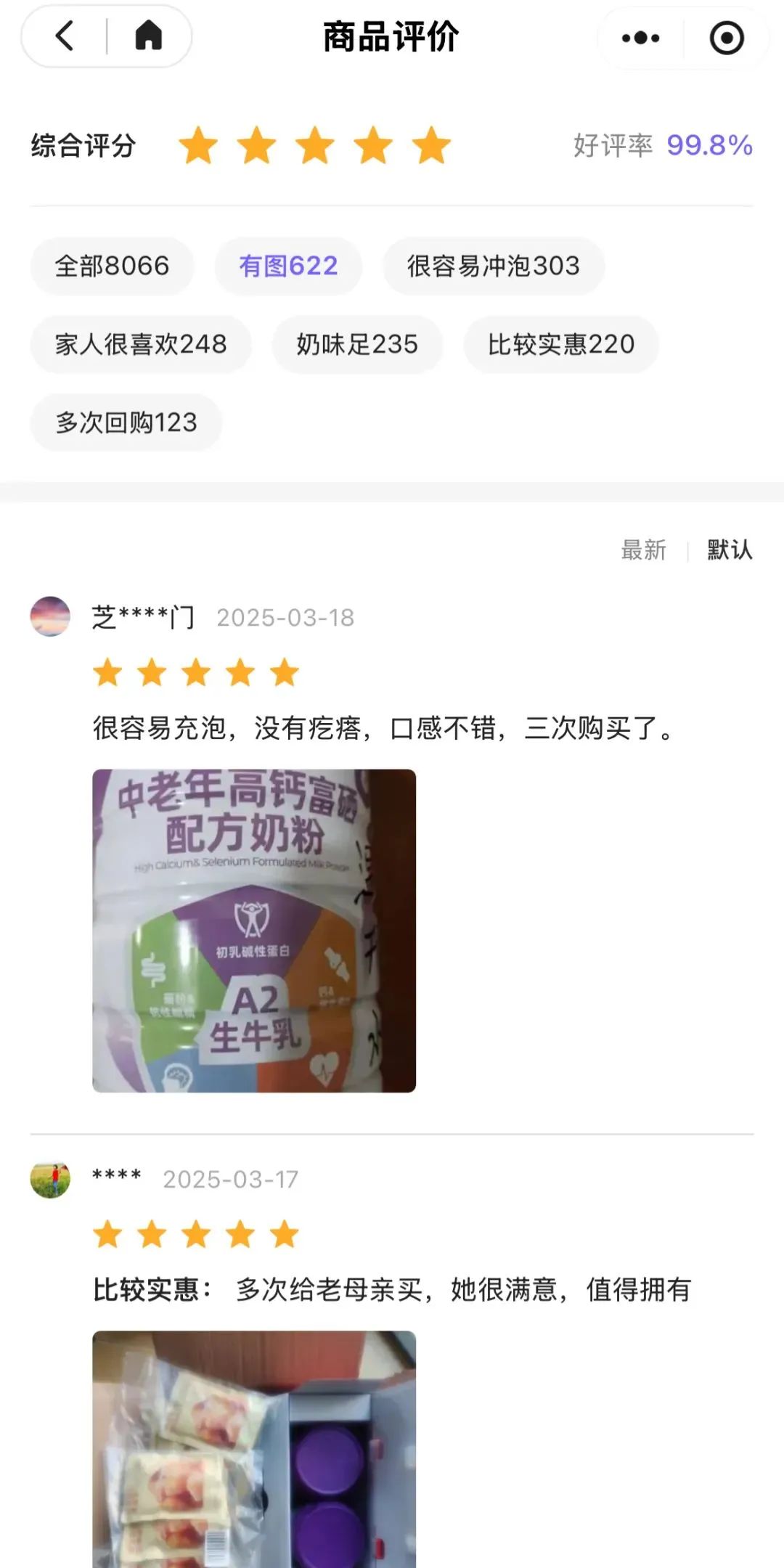Filter by 家人很喜欢248 tag

(141, 344)
